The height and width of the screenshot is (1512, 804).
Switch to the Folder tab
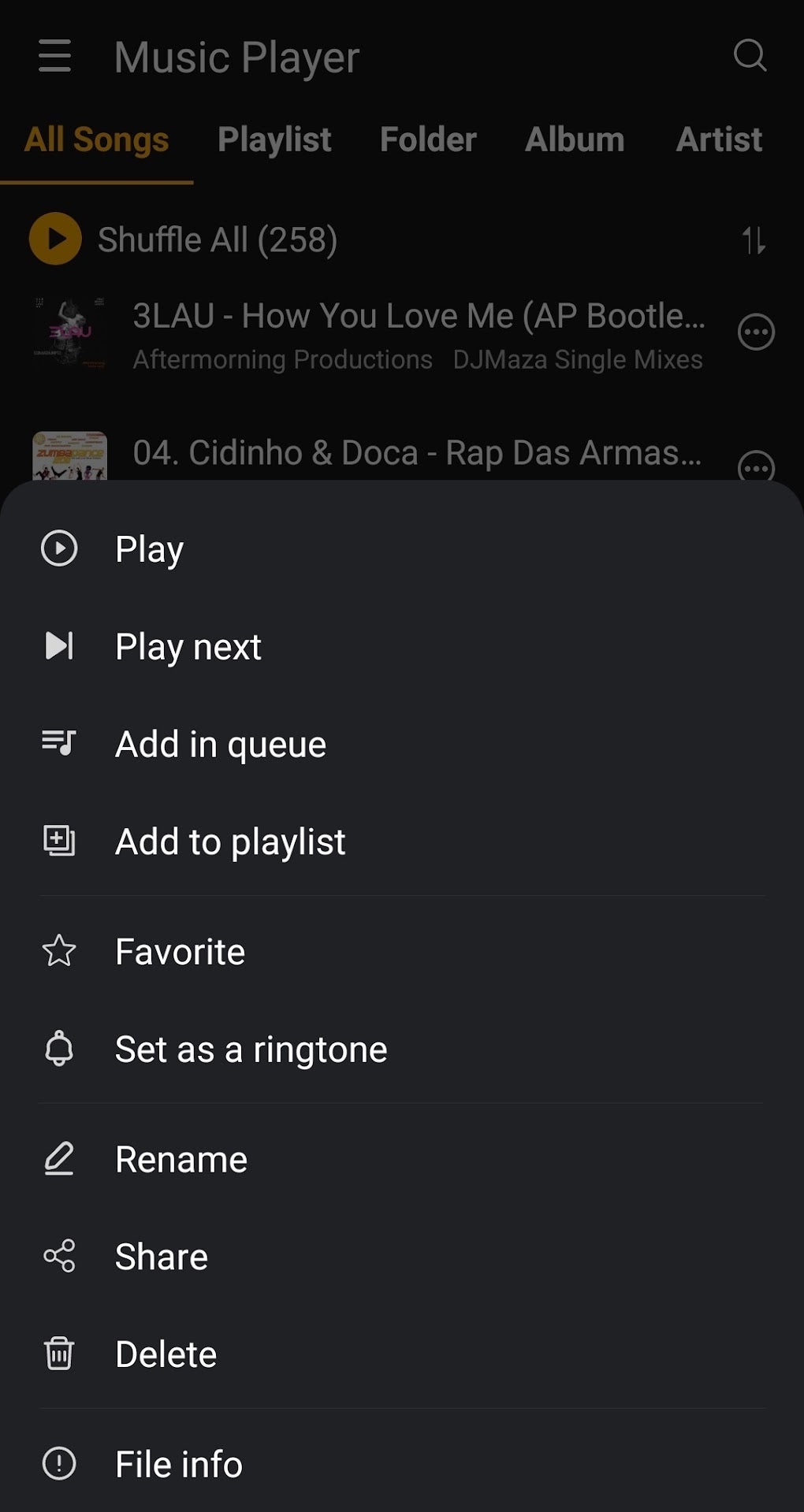coord(428,139)
